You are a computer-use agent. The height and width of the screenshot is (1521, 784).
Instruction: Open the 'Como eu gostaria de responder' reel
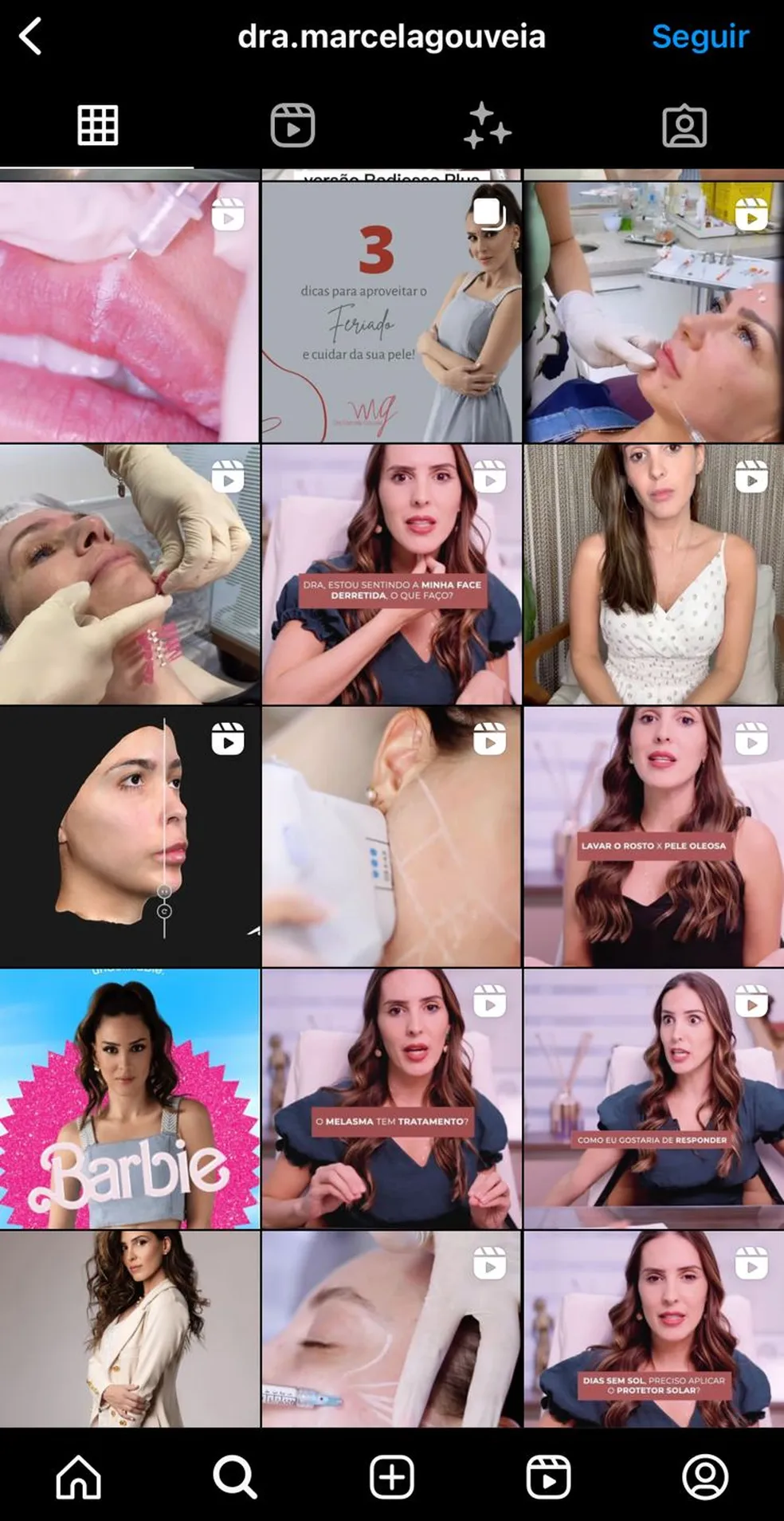click(x=653, y=1098)
